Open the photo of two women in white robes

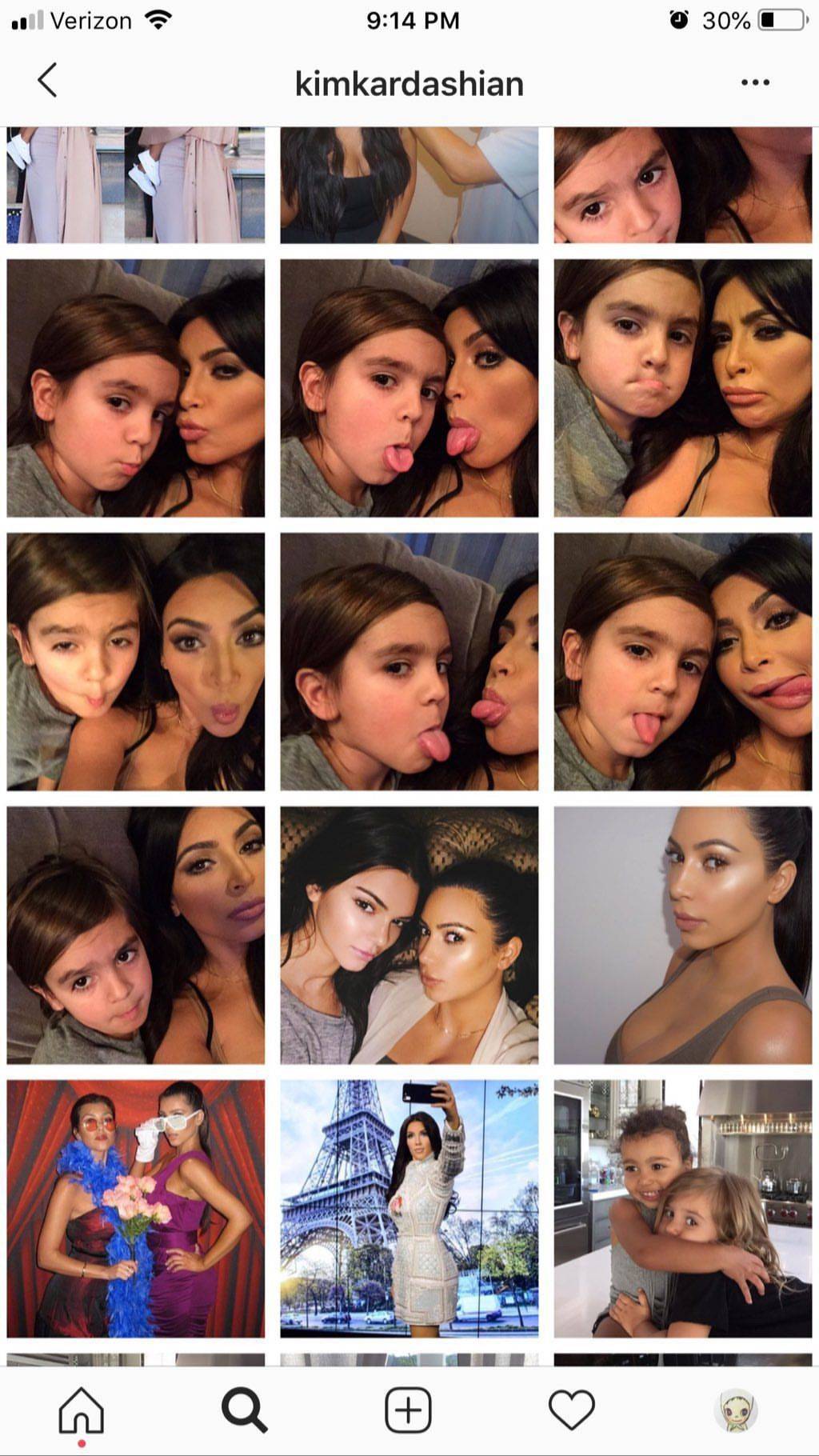[409, 935]
